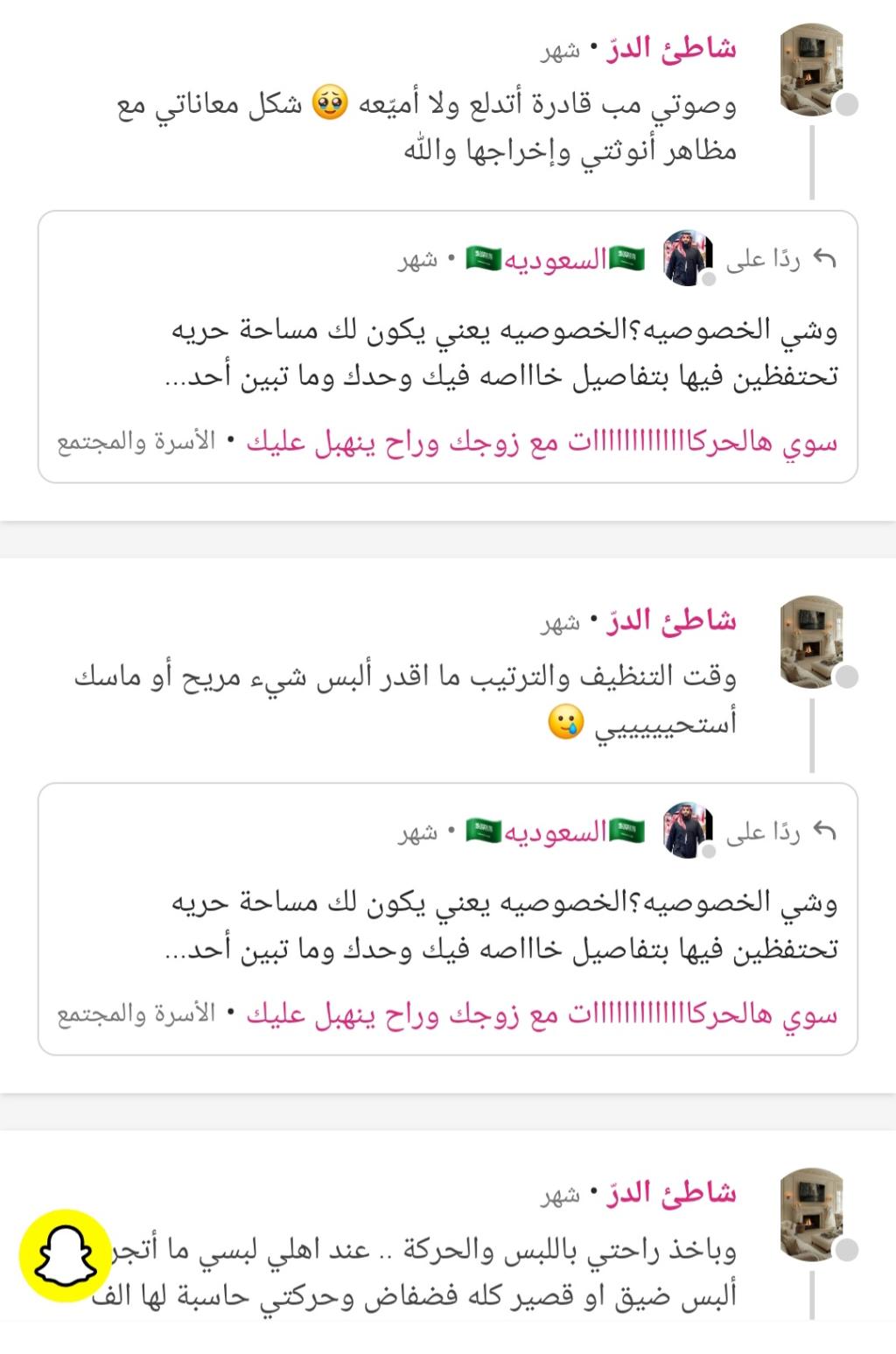
Task: Tap السعوديه avatar in the quote under "وقت التنظيف"
Action: pyautogui.click(x=689, y=829)
